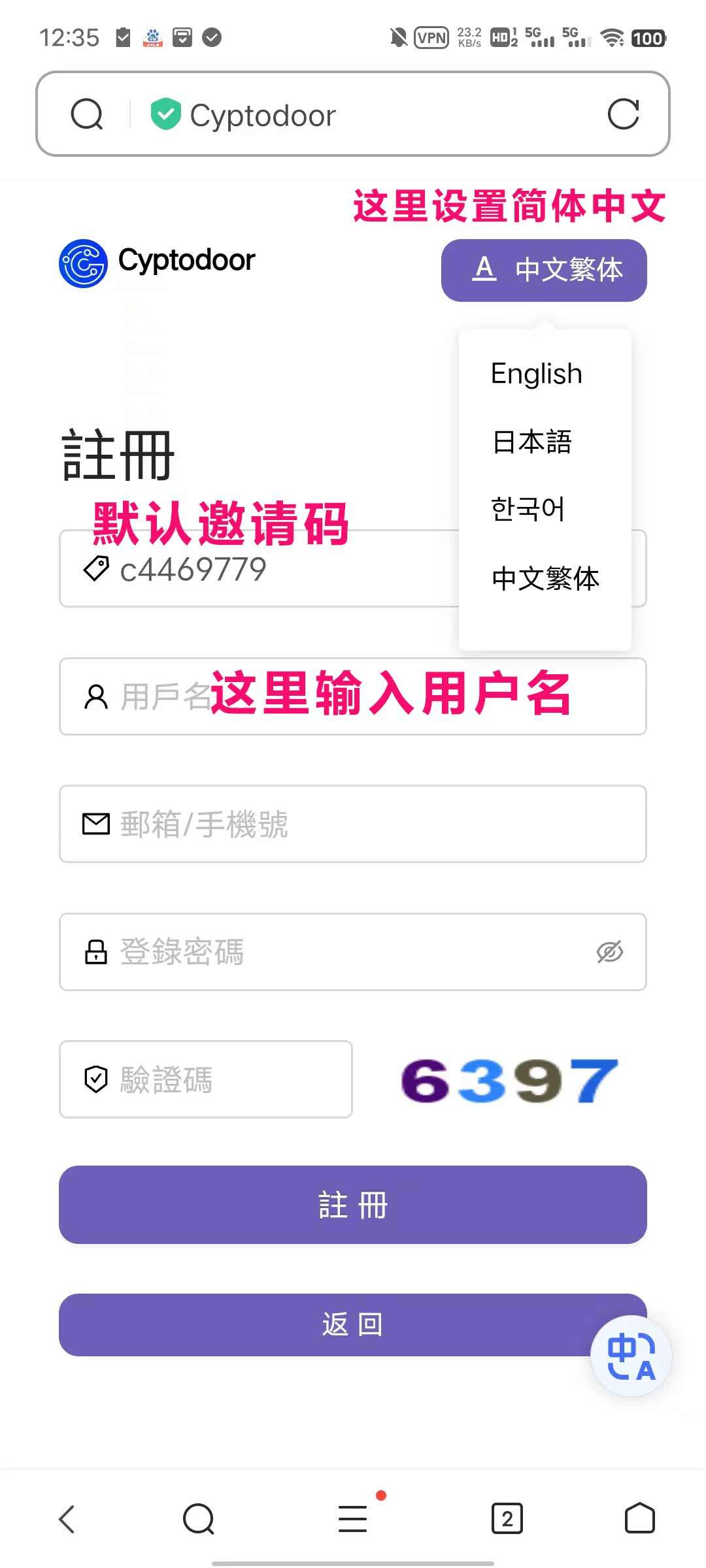Open the browser menu with three lines

(x=353, y=1518)
